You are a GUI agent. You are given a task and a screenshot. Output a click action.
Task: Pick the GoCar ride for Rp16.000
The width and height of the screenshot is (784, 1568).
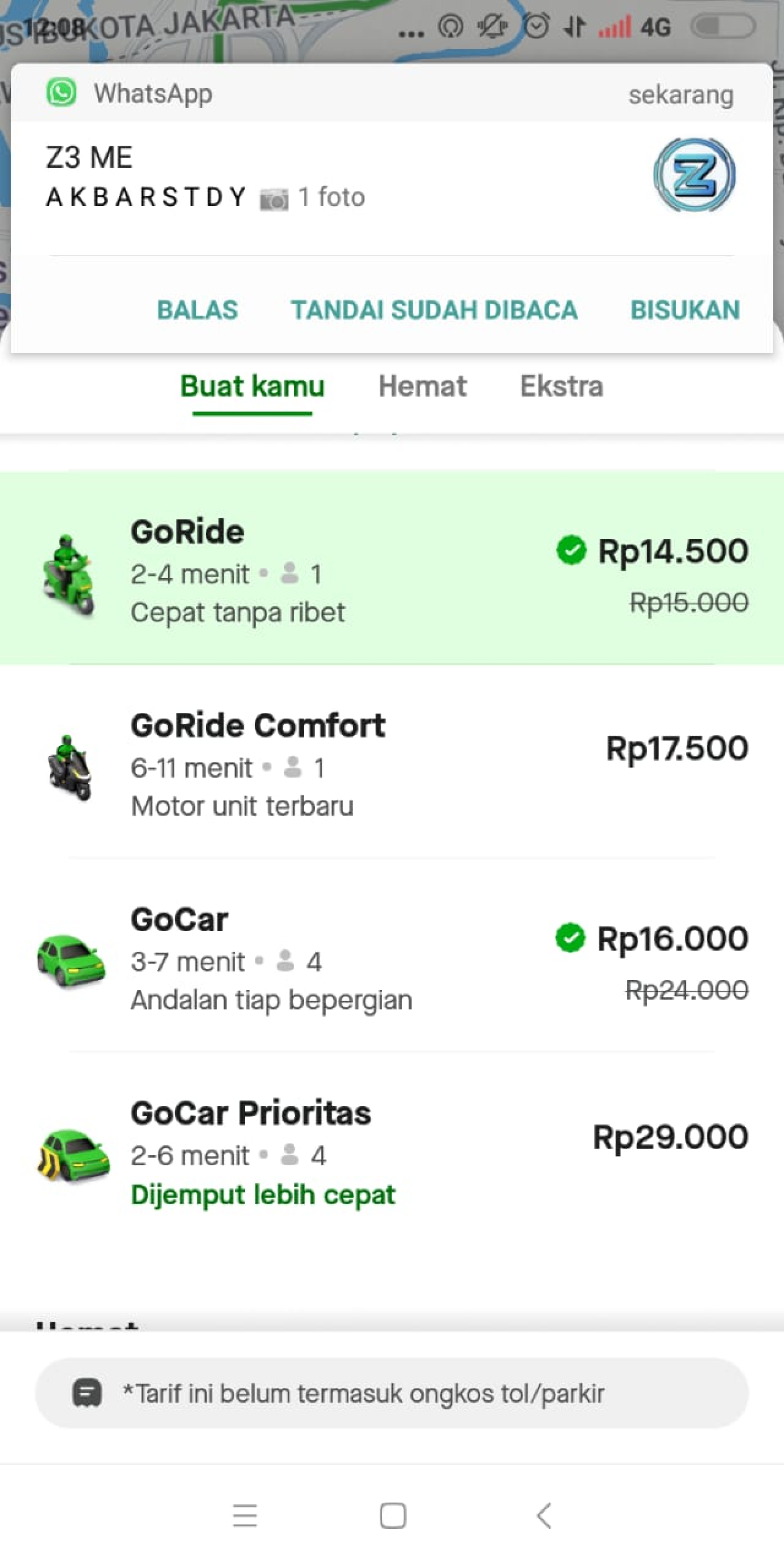(x=392, y=957)
